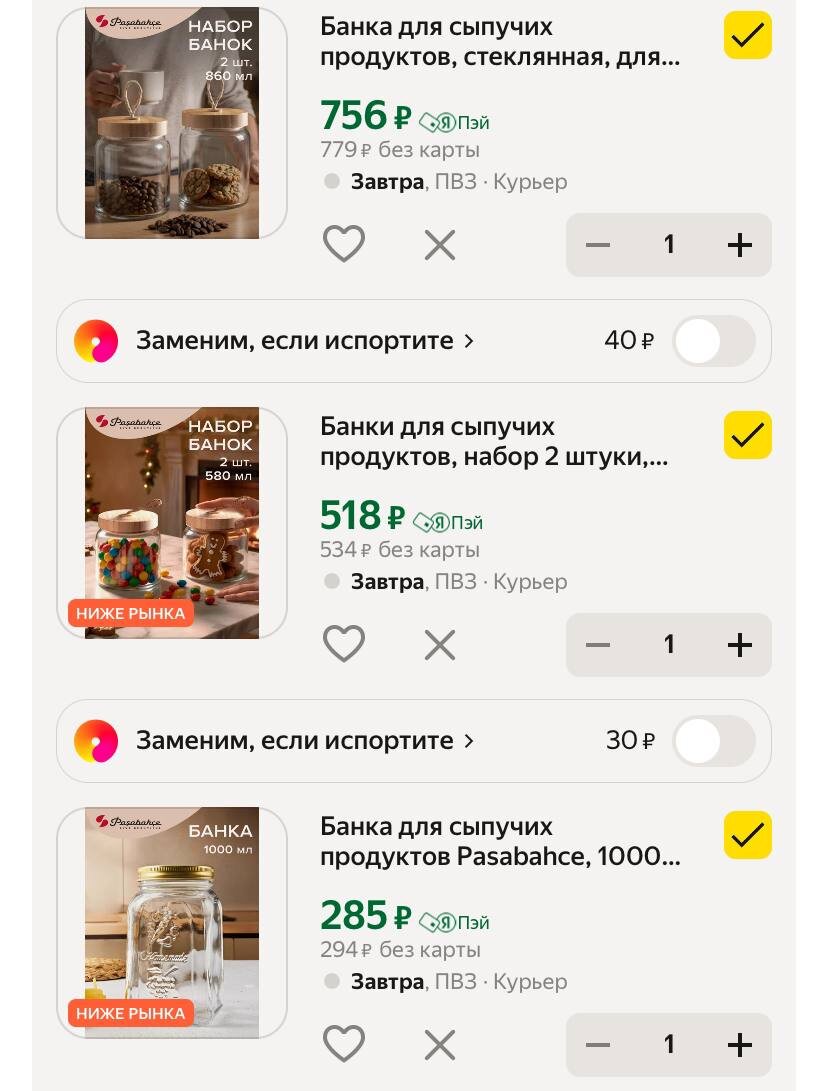828x1091 pixels.
Task: Like the 518 ₽ jar set
Action: tap(343, 645)
